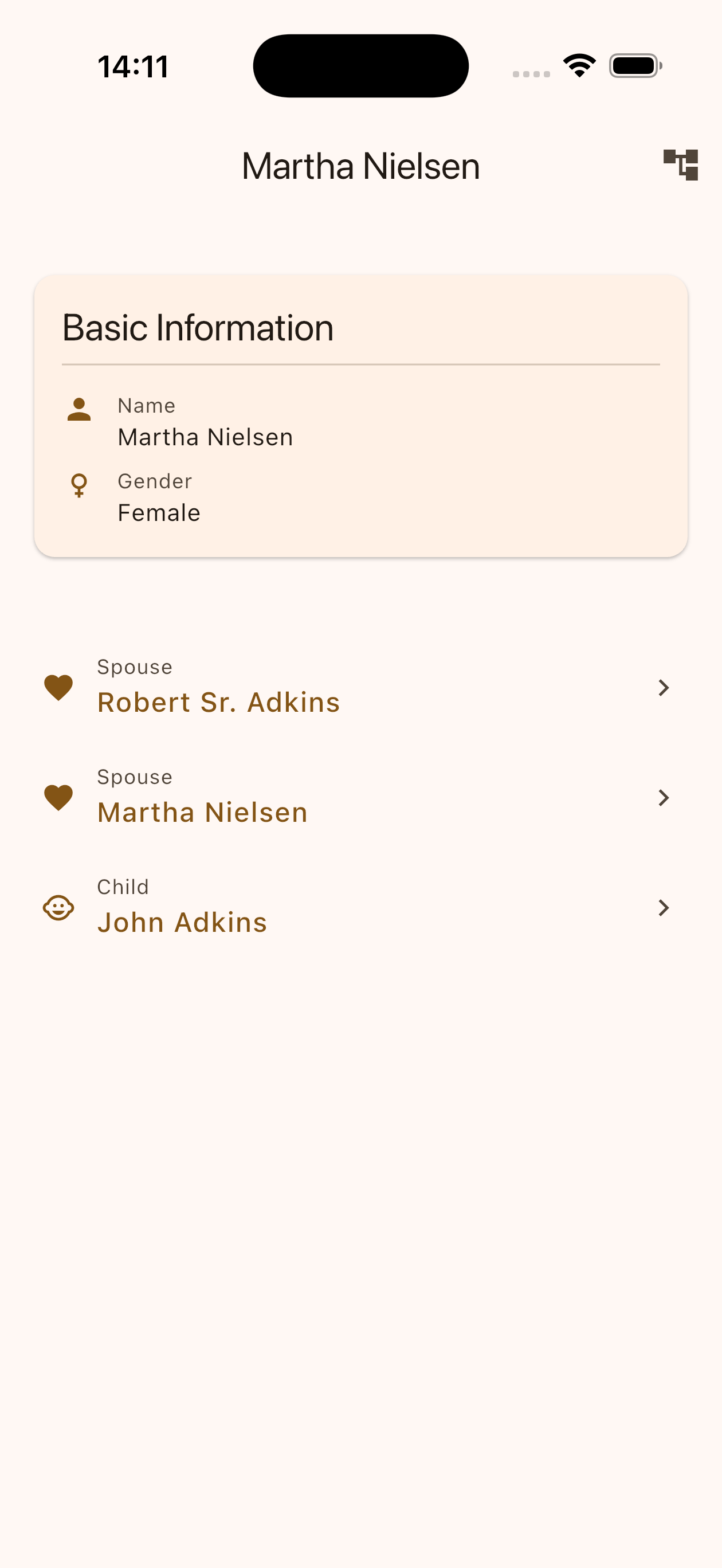Click the heart icon beside spouse Martha Nielsen
The height and width of the screenshot is (1568, 722).
(58, 797)
